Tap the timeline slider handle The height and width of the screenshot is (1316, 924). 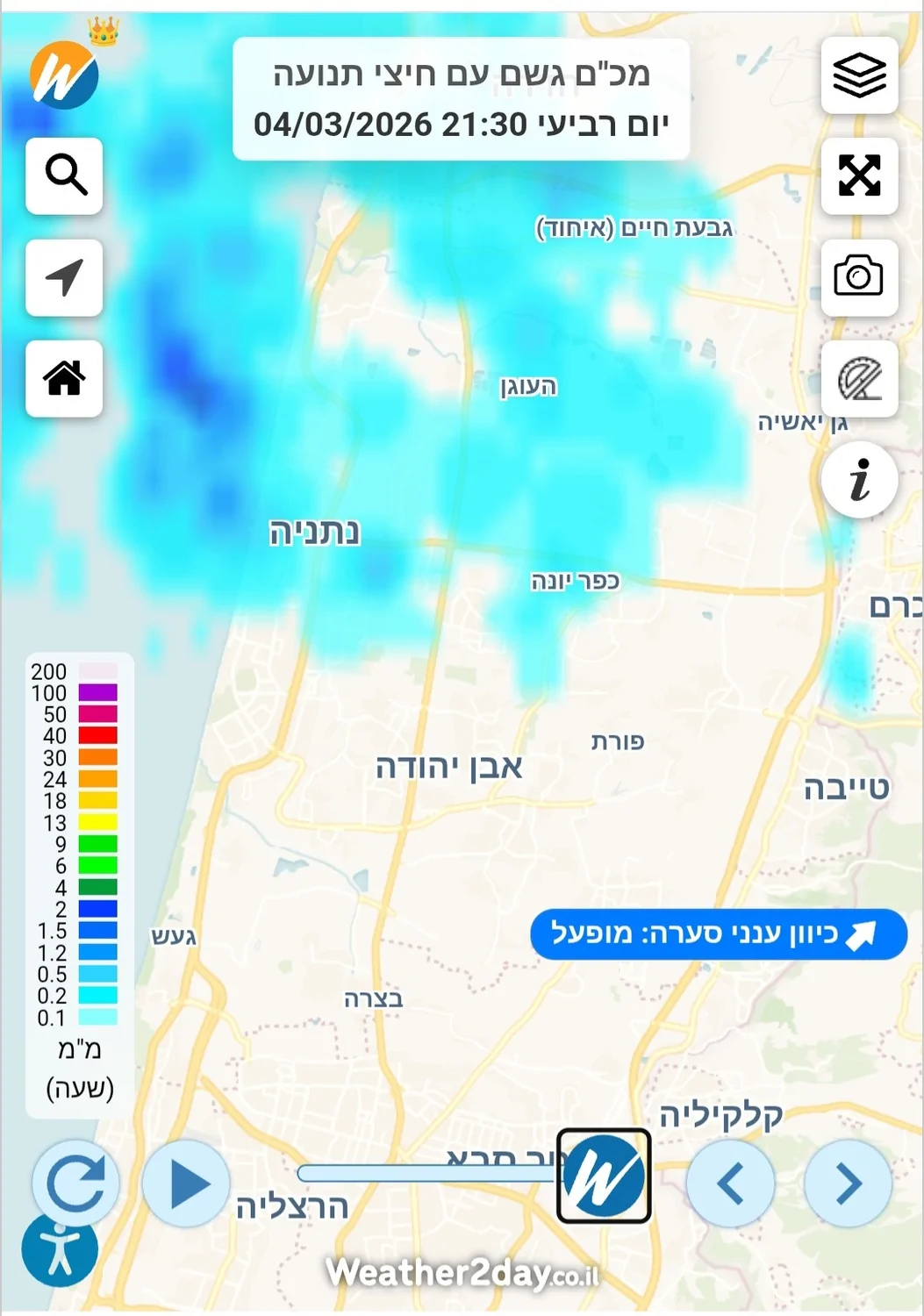coord(604,1176)
